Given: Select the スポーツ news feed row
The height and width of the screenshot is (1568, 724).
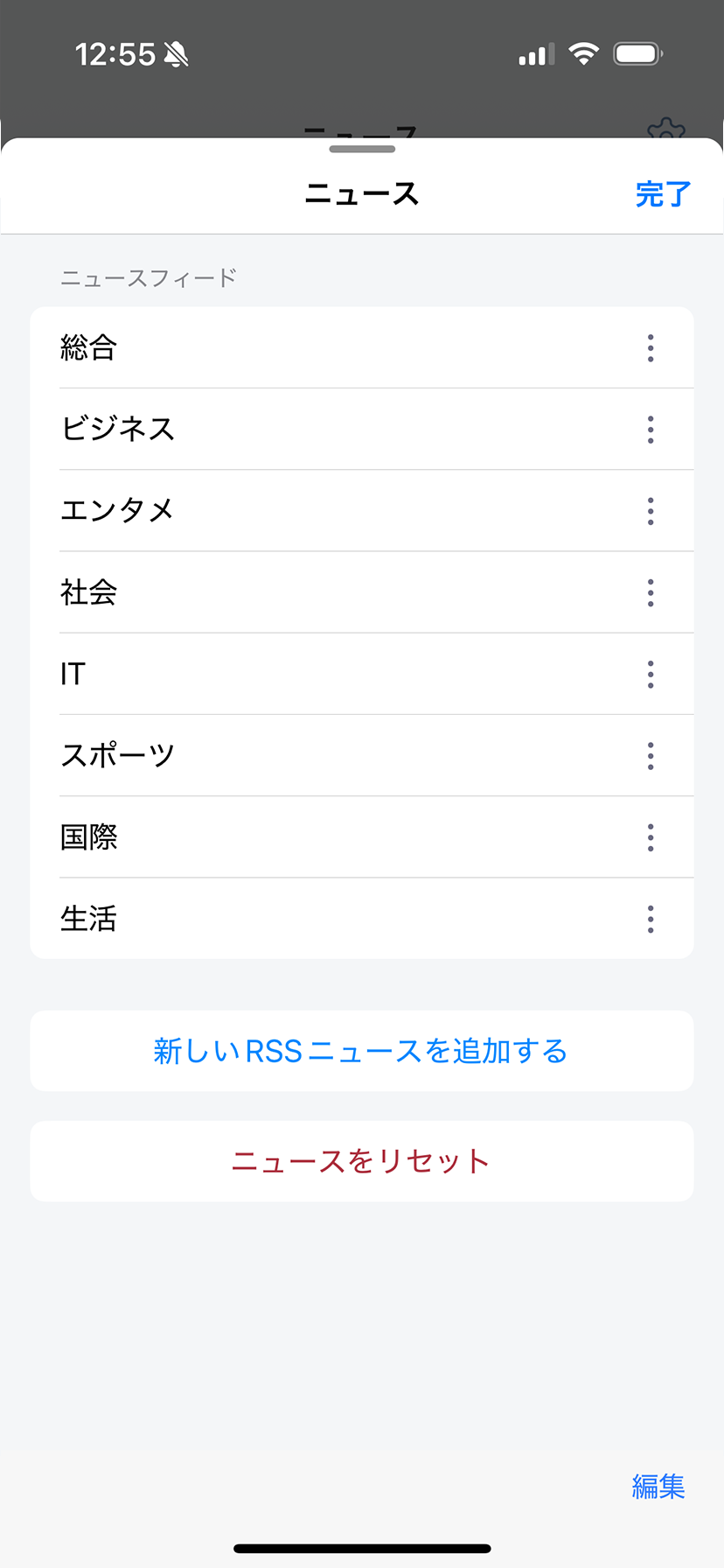Looking at the screenshot, I should click(262, 756).
